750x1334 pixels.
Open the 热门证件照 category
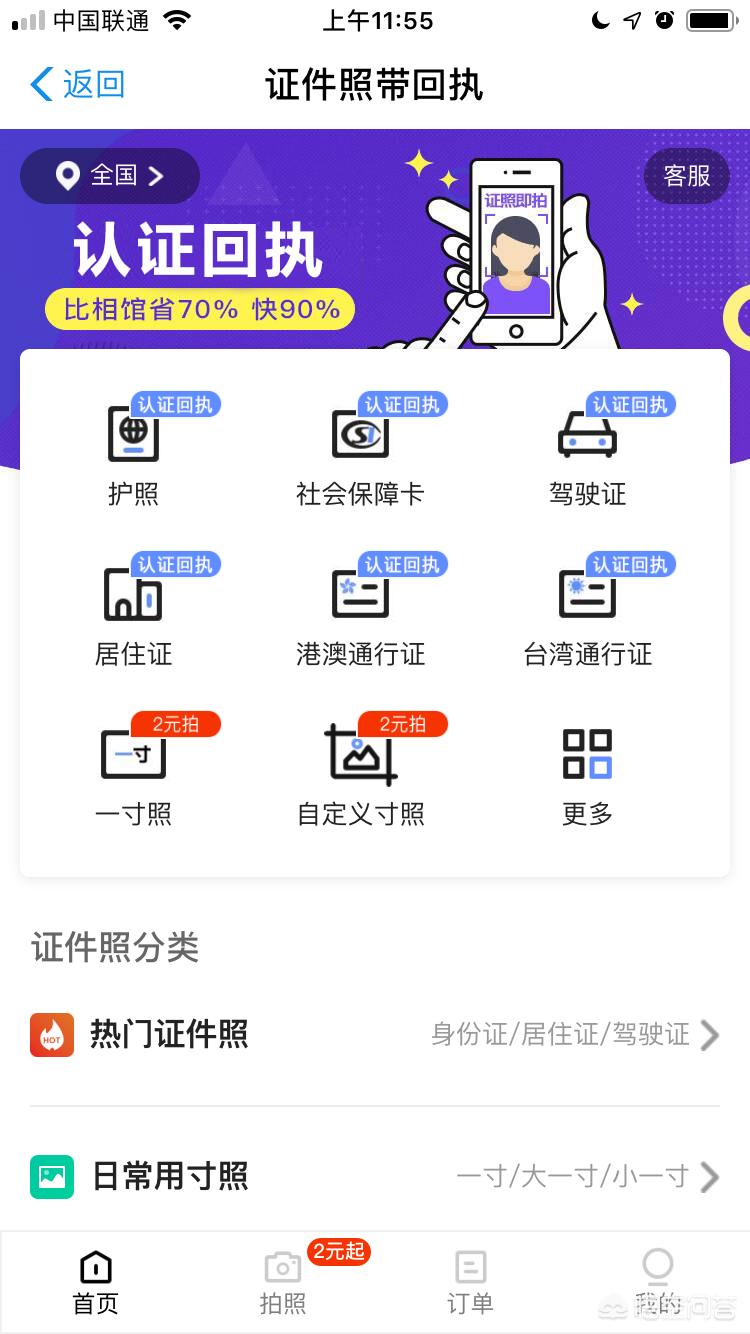pyautogui.click(x=375, y=1034)
